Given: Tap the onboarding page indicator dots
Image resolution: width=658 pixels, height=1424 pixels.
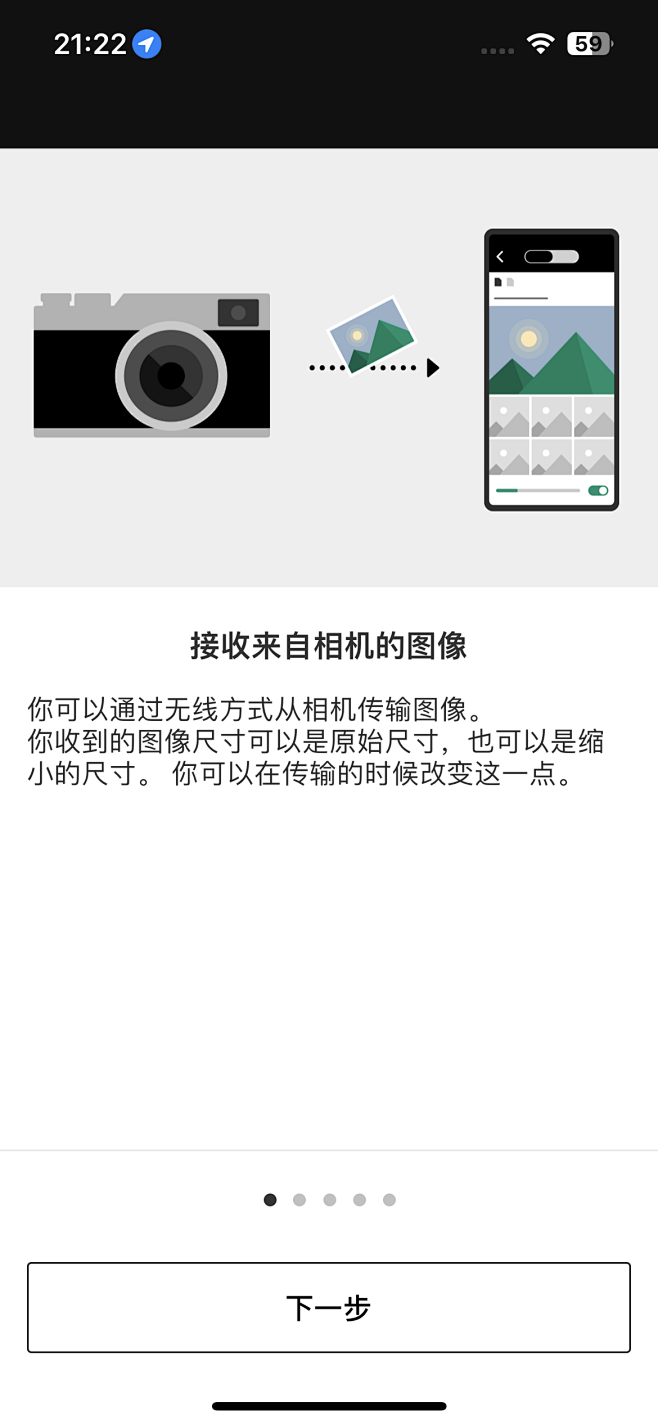Looking at the screenshot, I should (x=329, y=1200).
